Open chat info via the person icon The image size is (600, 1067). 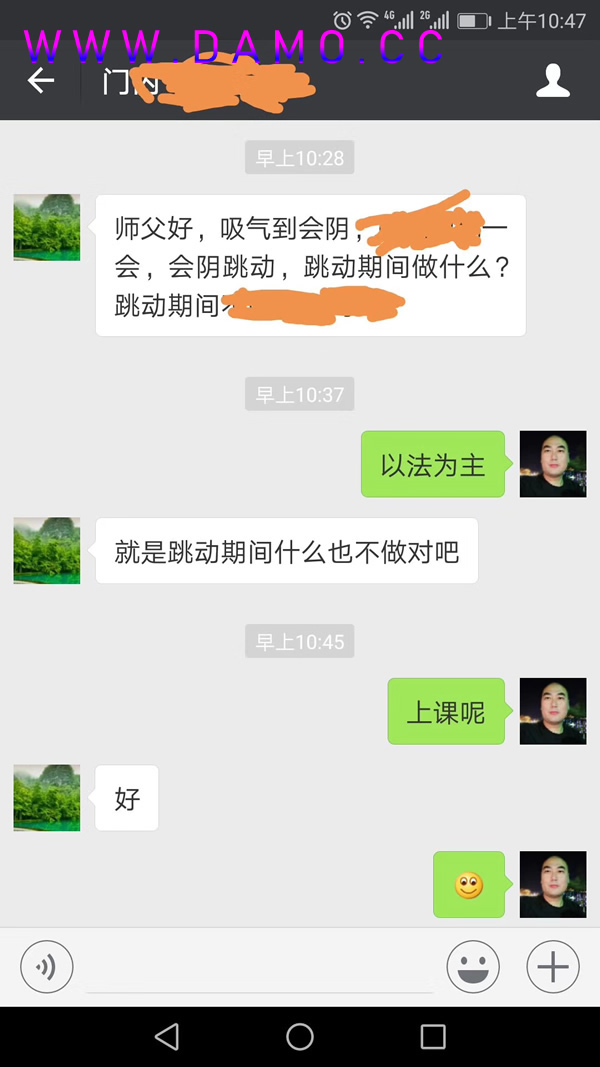(553, 81)
